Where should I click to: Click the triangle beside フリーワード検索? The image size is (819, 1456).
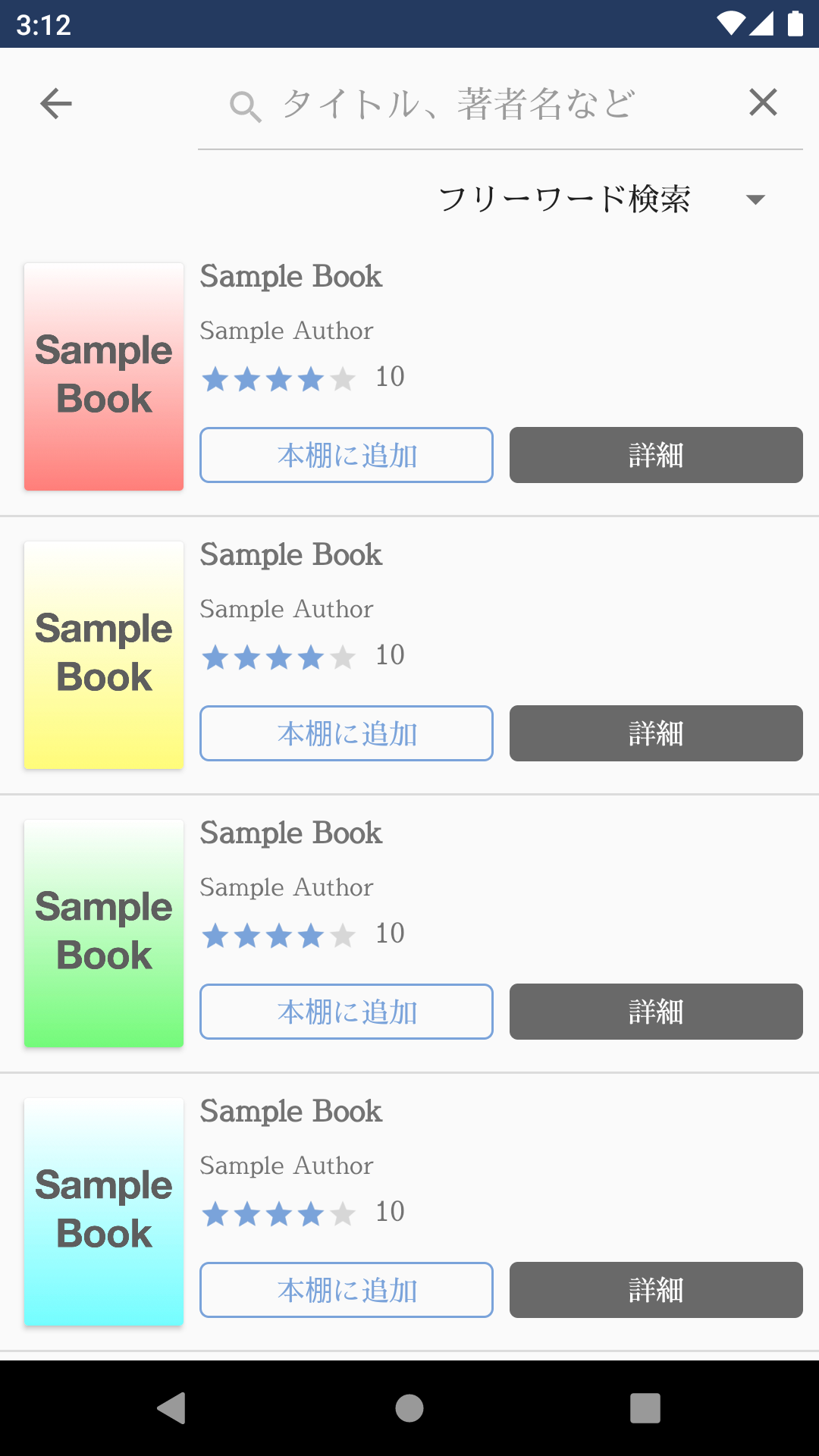coord(755,199)
